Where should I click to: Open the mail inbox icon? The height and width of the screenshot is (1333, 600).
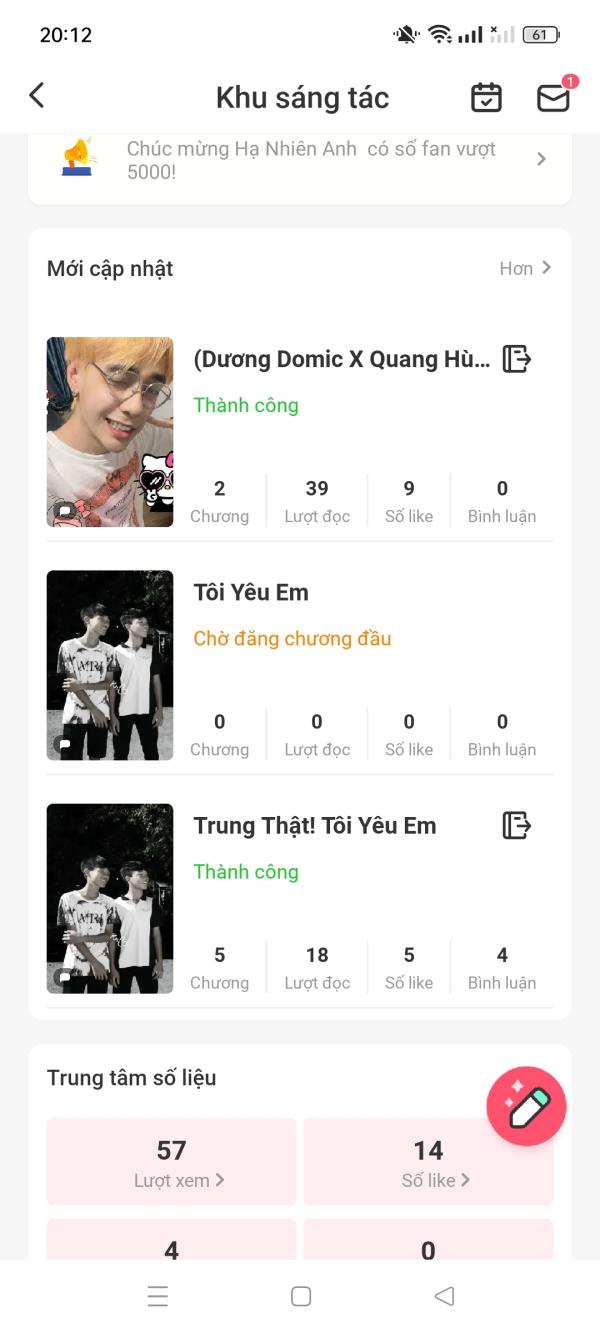553,97
